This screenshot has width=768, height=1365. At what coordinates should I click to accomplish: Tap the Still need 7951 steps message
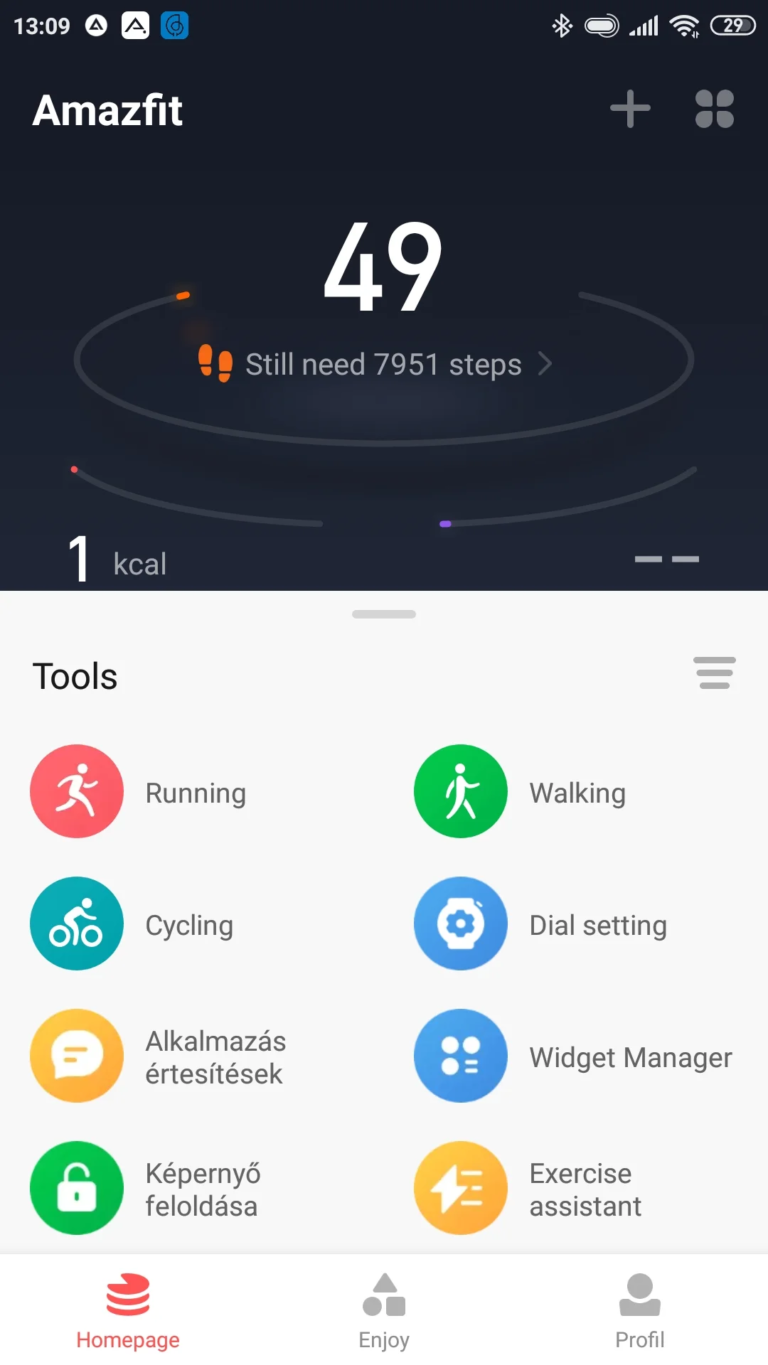pos(383,364)
